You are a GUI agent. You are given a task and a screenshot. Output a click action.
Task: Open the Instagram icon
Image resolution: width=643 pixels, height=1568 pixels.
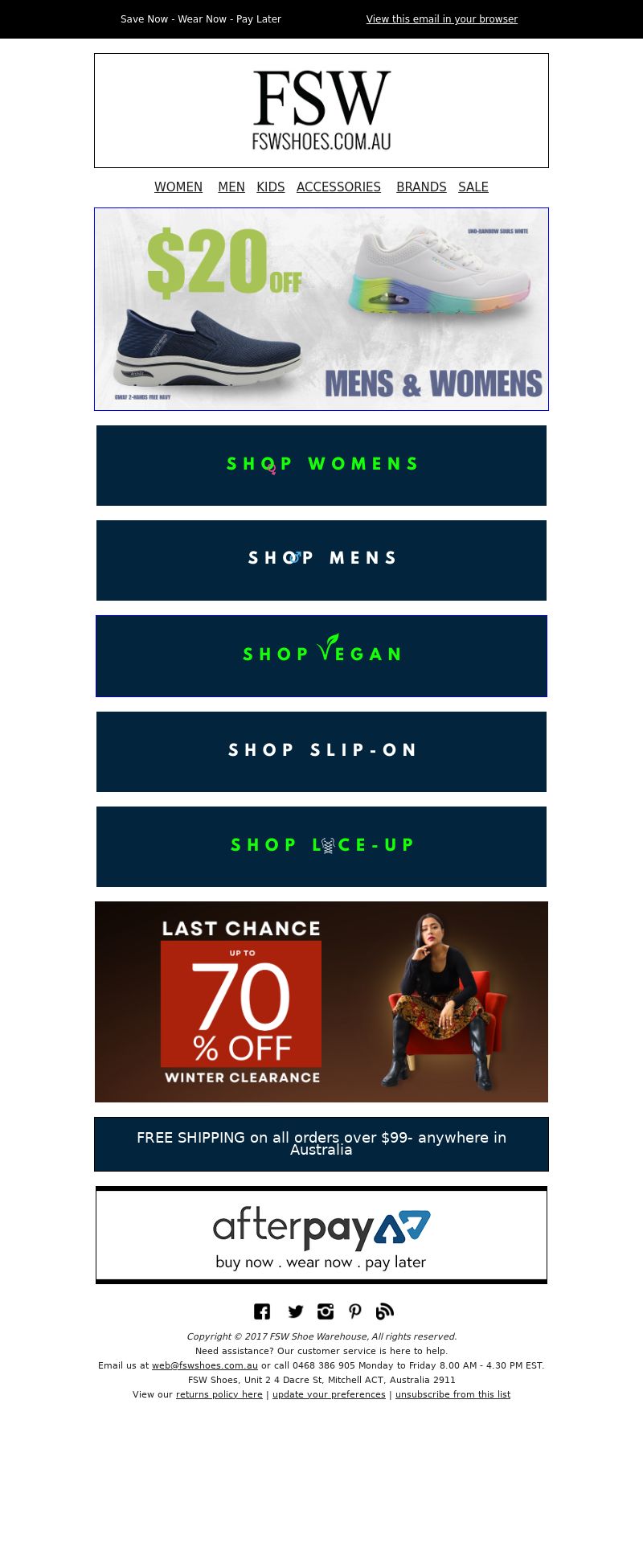tap(326, 1311)
